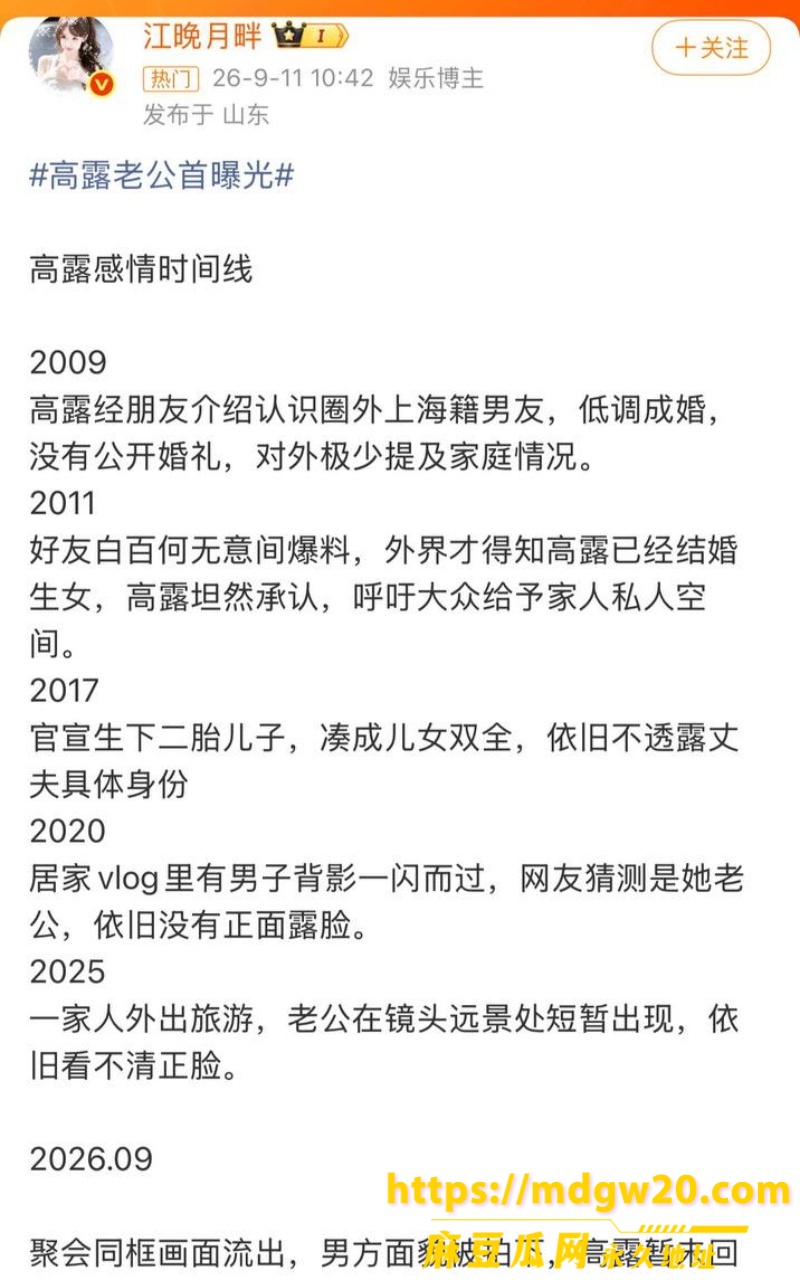Screen dimensions: 800x1280
Task: Open the username 江晚月畔
Action: coord(202,36)
